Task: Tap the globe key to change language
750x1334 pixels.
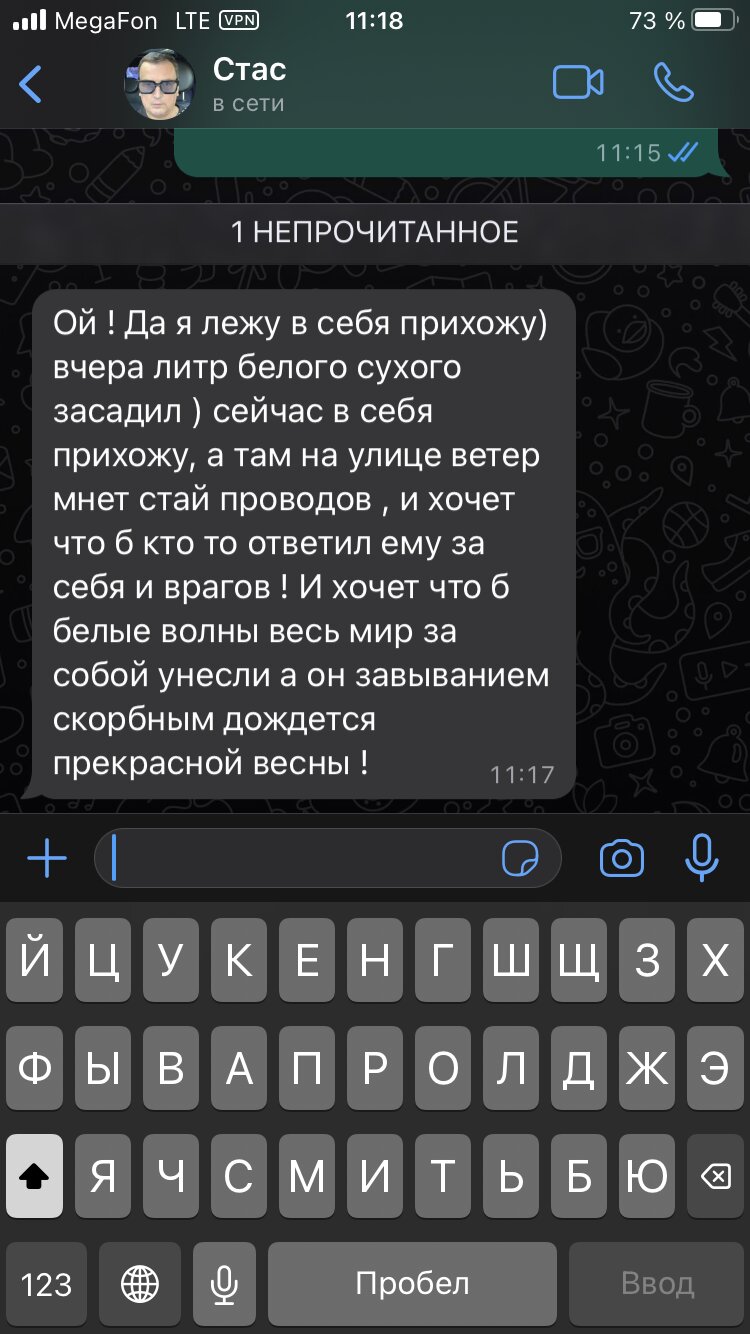Action: point(140,1284)
